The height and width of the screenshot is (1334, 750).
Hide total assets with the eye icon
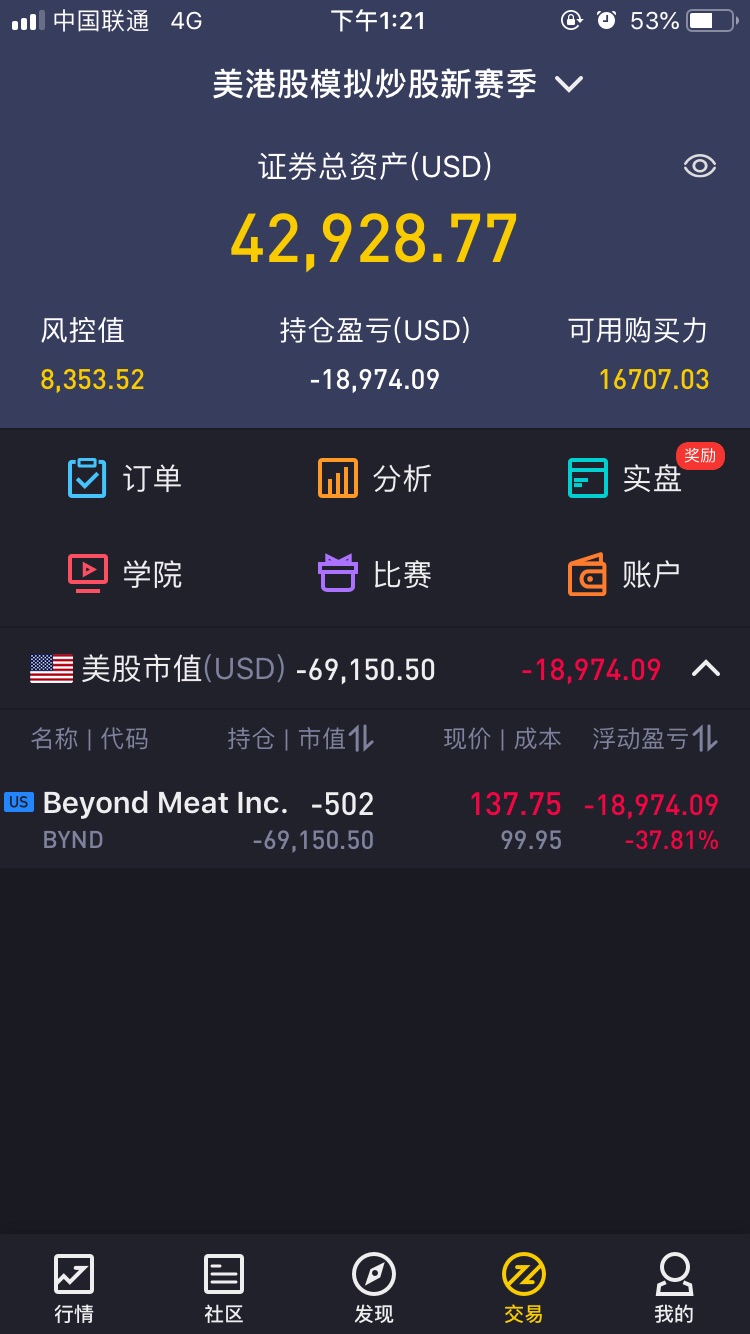point(699,166)
